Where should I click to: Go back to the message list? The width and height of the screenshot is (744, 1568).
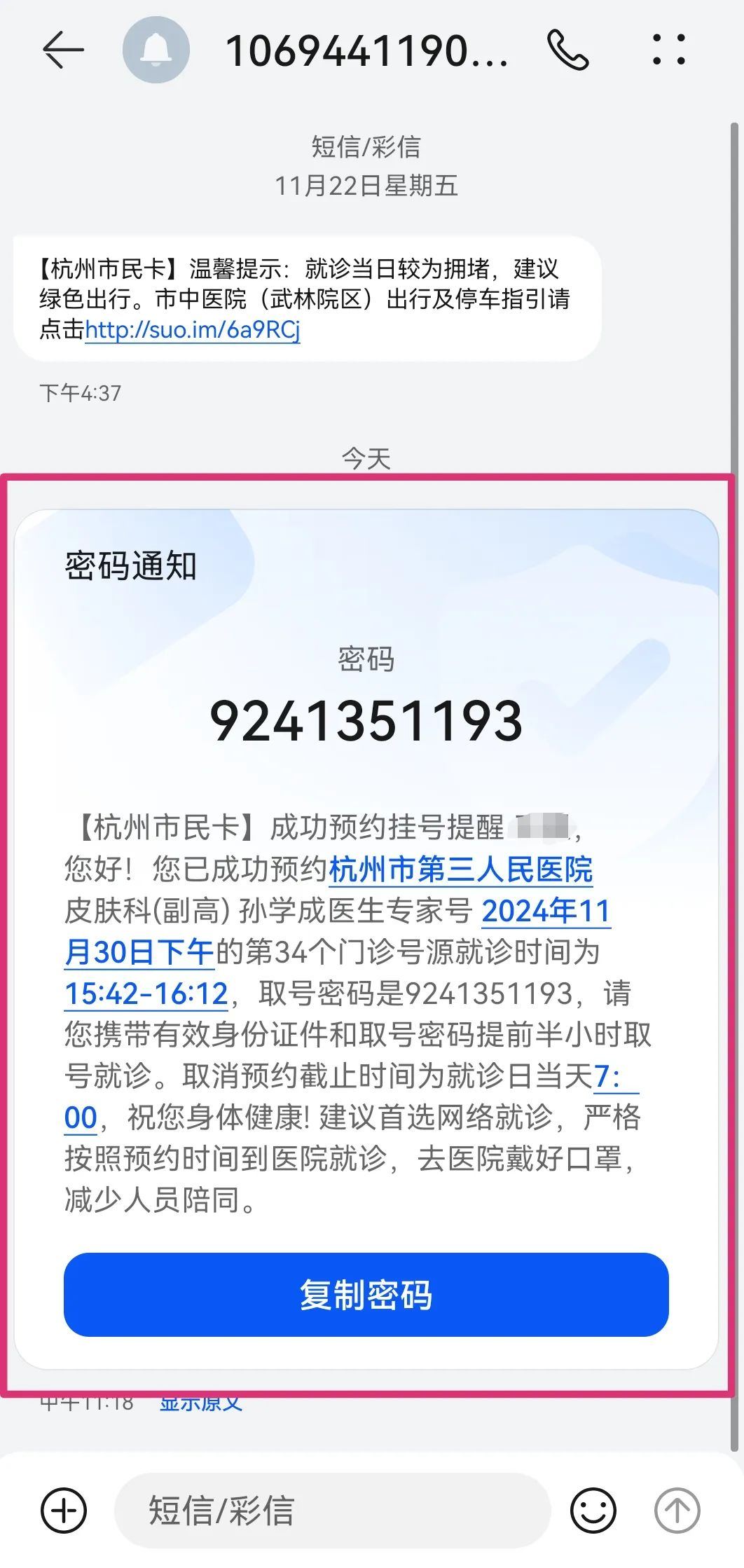pyautogui.click(x=63, y=50)
